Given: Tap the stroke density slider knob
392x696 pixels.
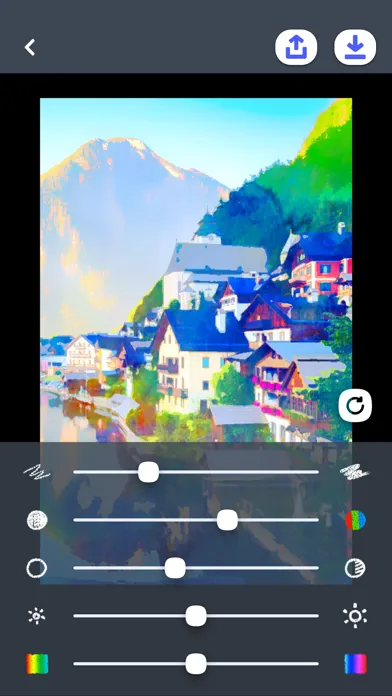Looking at the screenshot, I should 149,472.
